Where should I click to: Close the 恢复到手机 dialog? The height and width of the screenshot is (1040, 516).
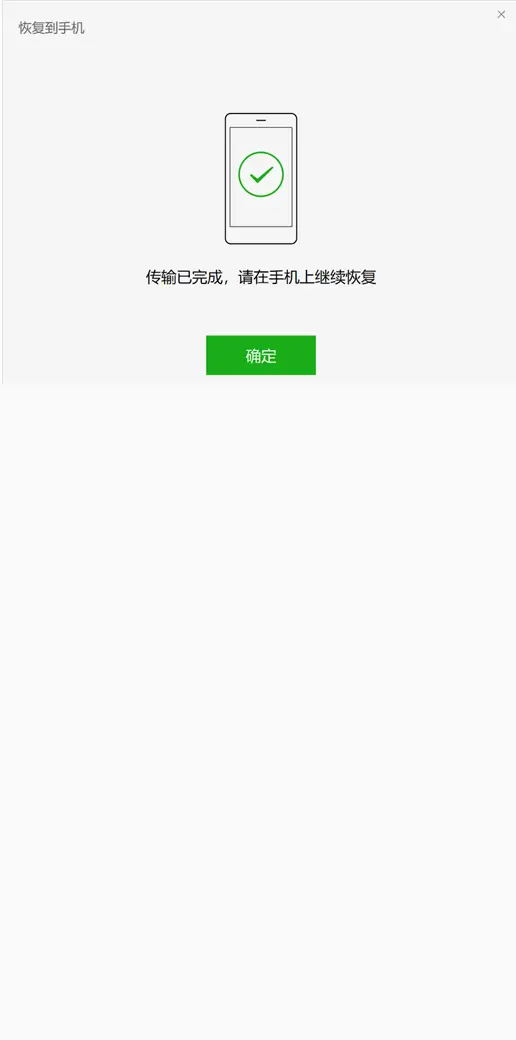pos(501,15)
